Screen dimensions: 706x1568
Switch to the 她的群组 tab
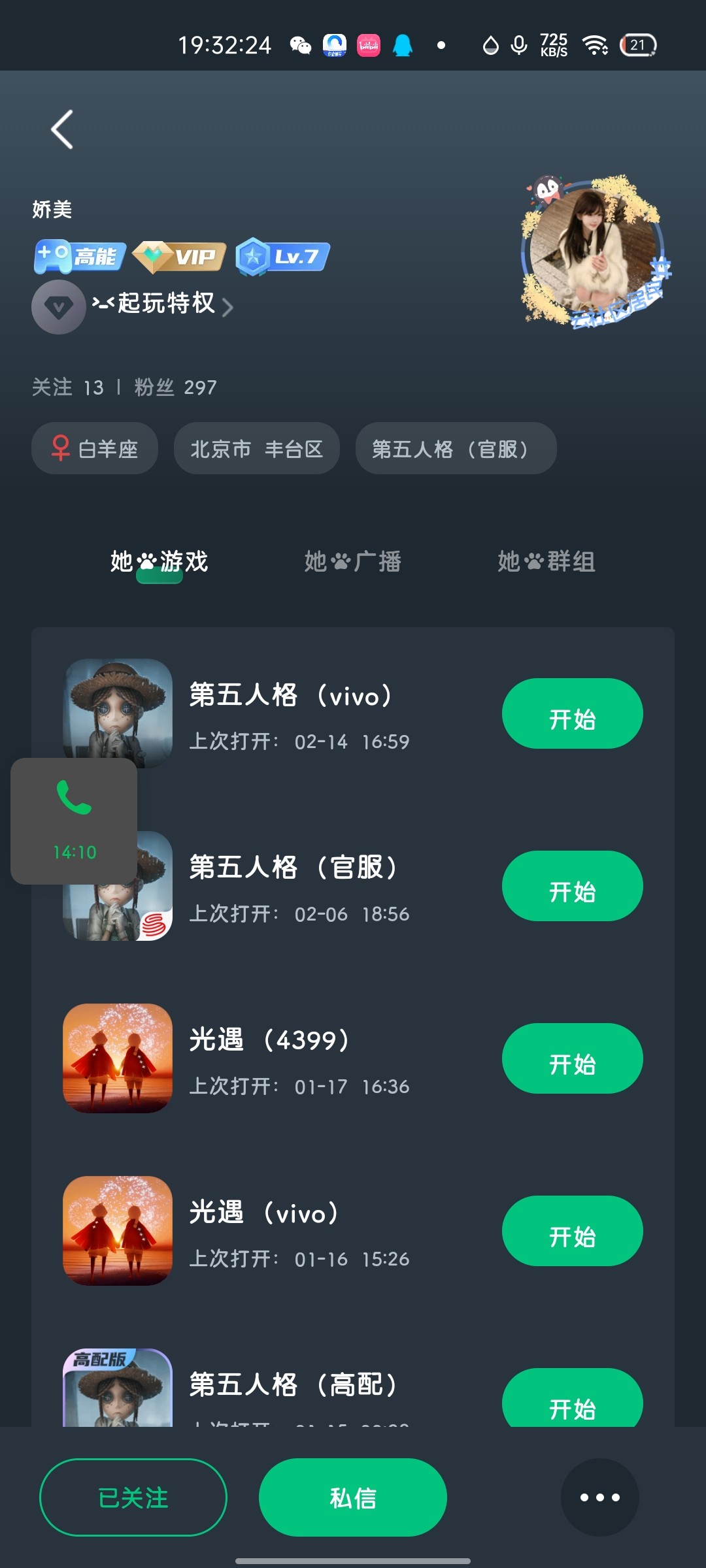546,562
